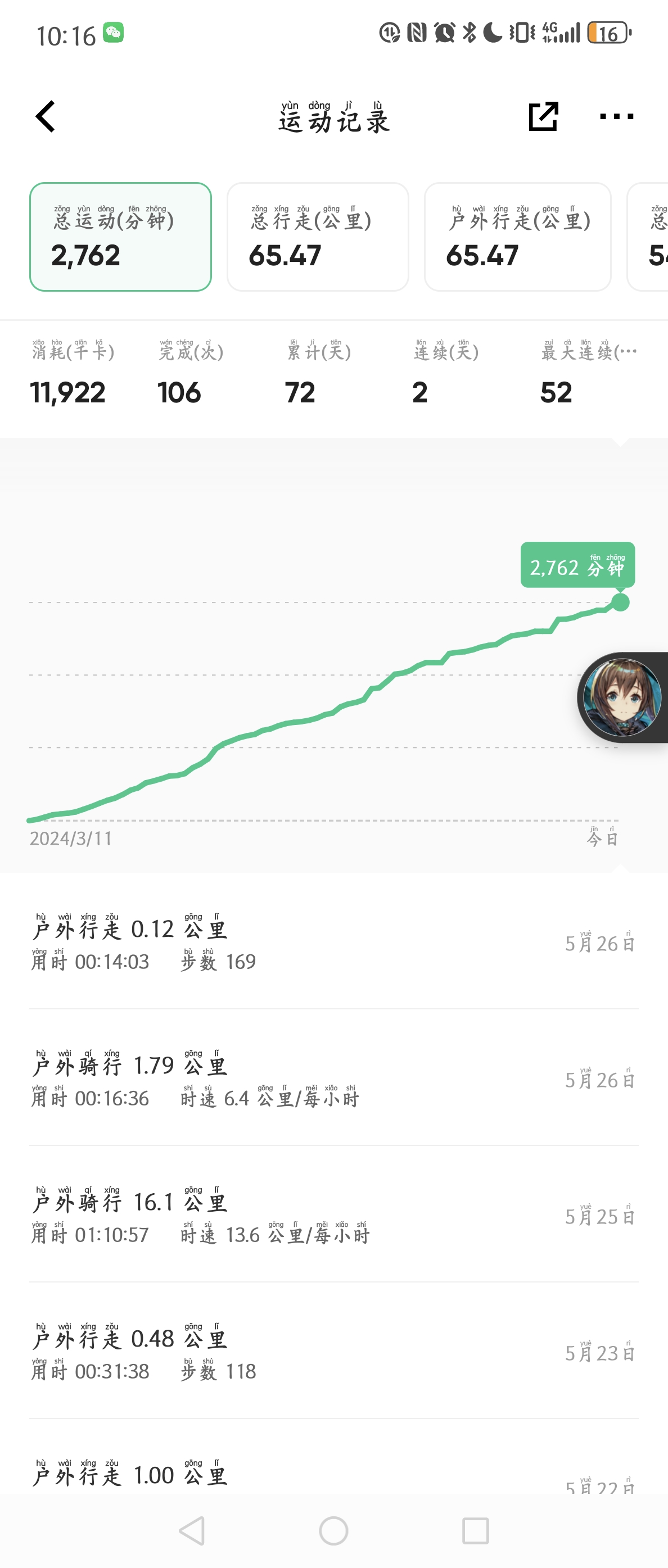
Task: Select the 总行走(公里) 65.47 card
Action: [317, 237]
